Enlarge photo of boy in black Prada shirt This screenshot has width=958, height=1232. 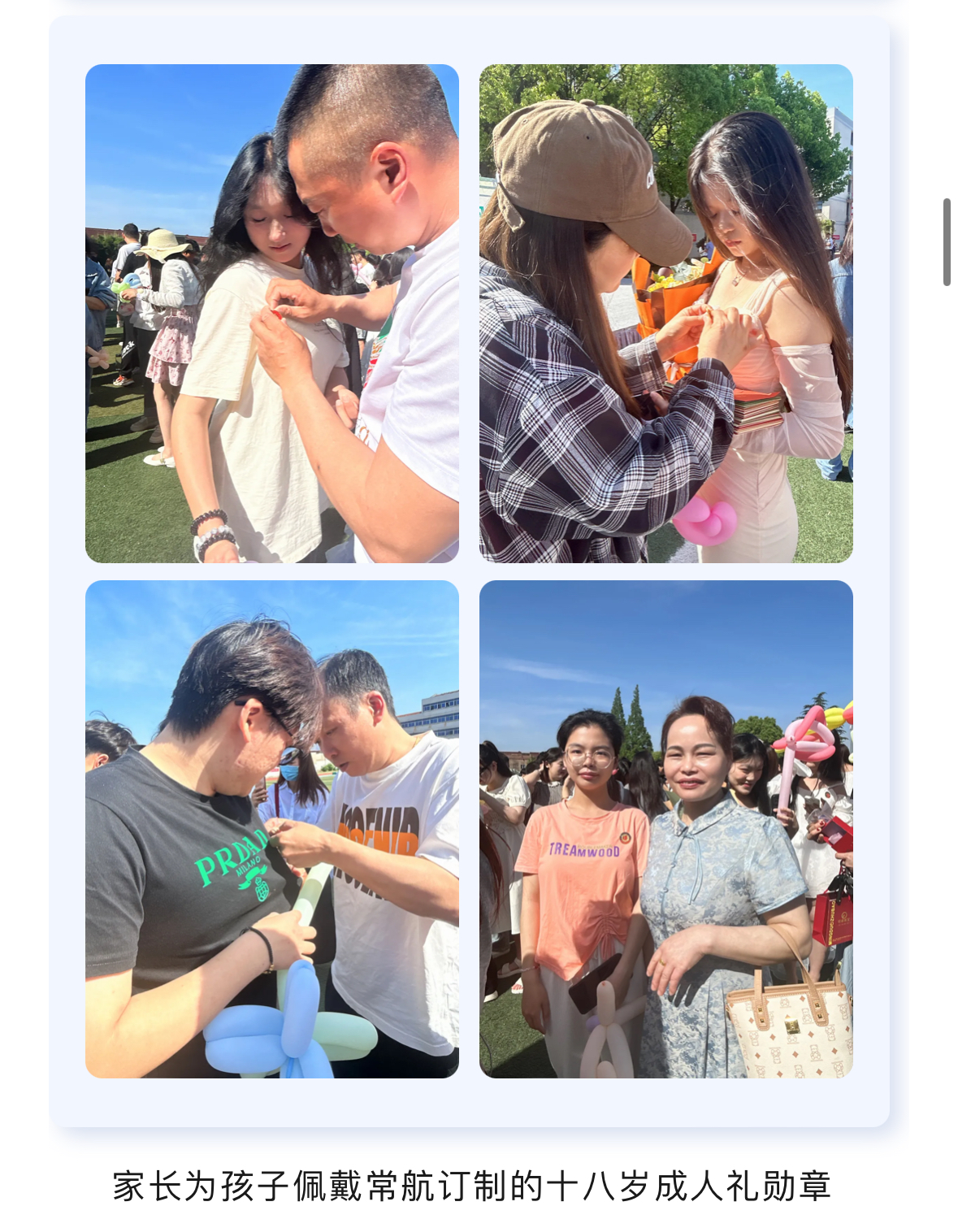pos(271,829)
